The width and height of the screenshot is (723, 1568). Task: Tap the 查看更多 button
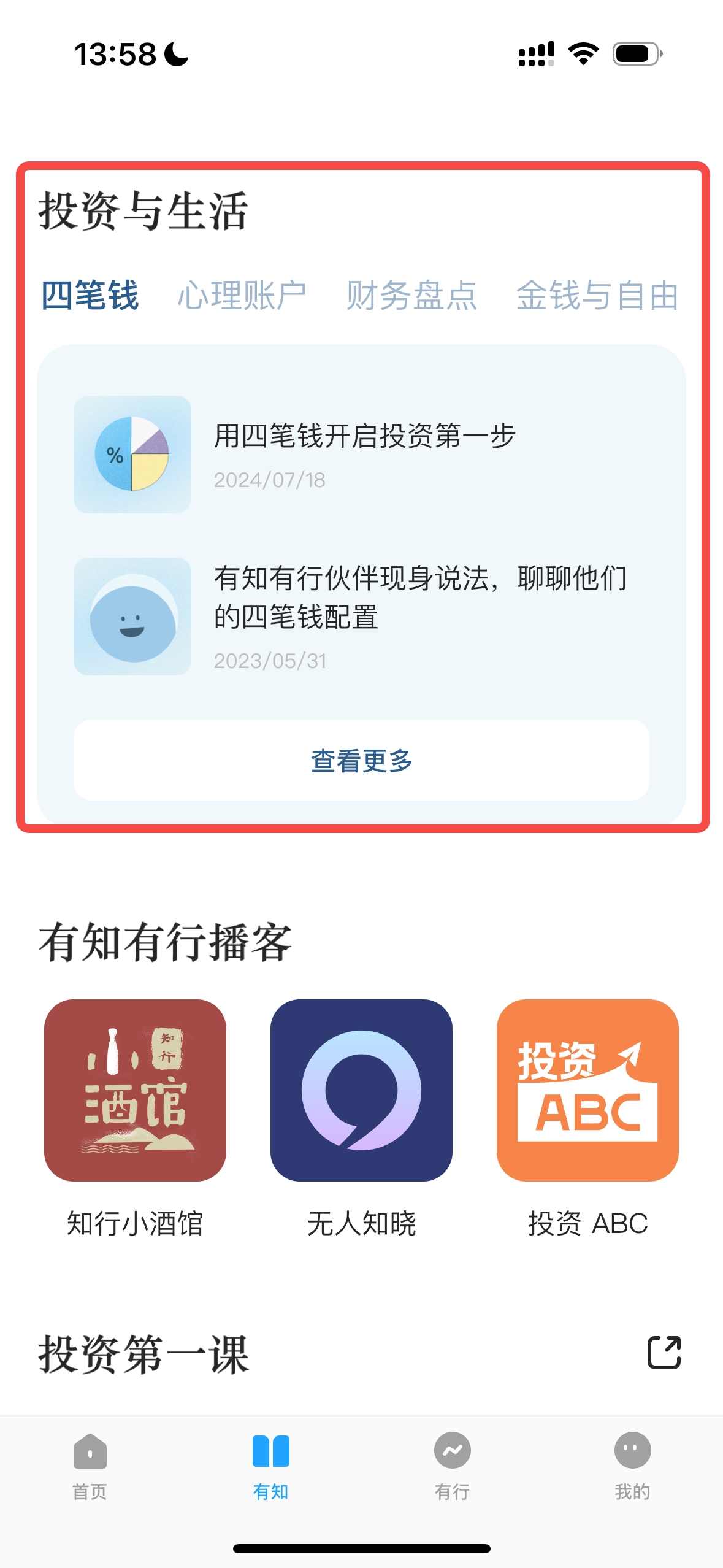pyautogui.click(x=361, y=761)
